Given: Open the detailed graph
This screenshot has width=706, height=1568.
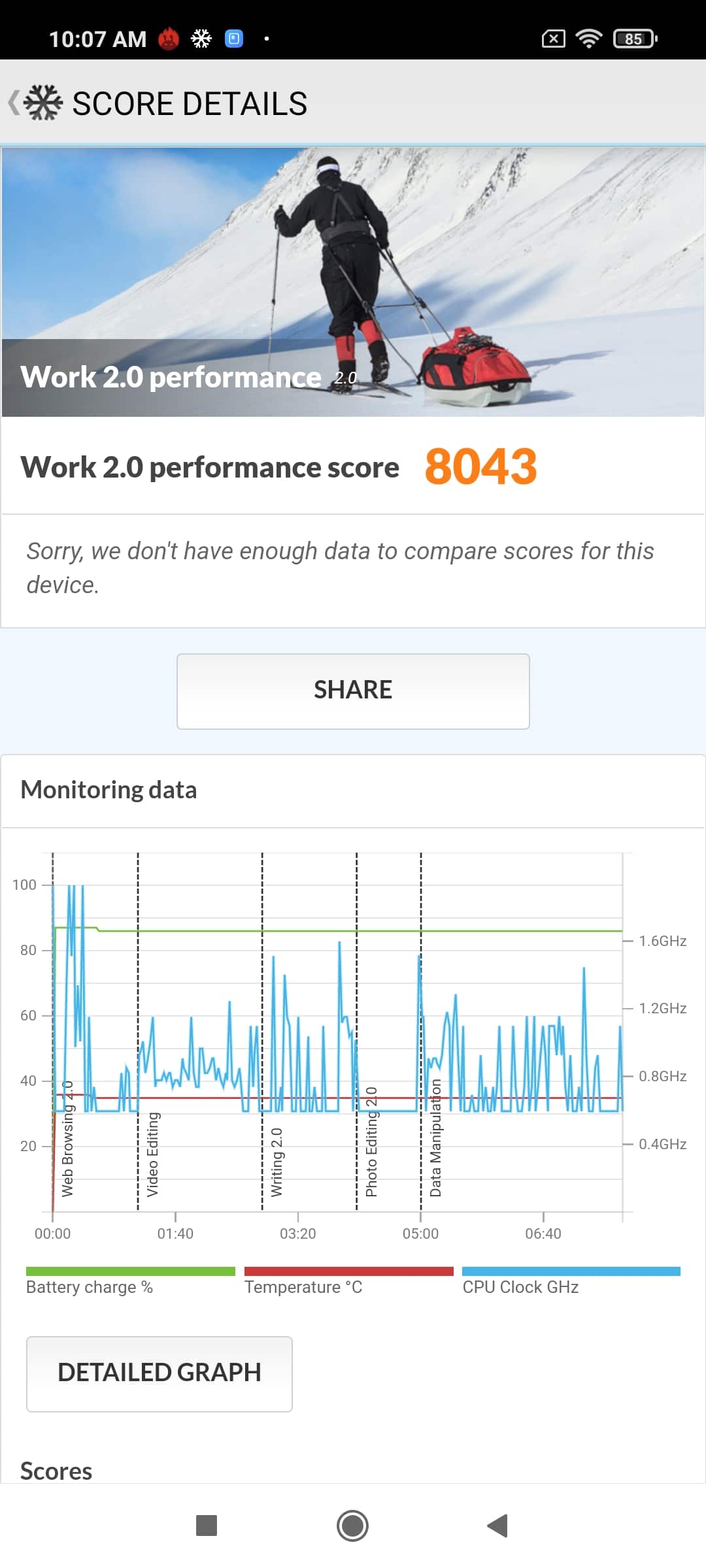Looking at the screenshot, I should coord(159,1374).
